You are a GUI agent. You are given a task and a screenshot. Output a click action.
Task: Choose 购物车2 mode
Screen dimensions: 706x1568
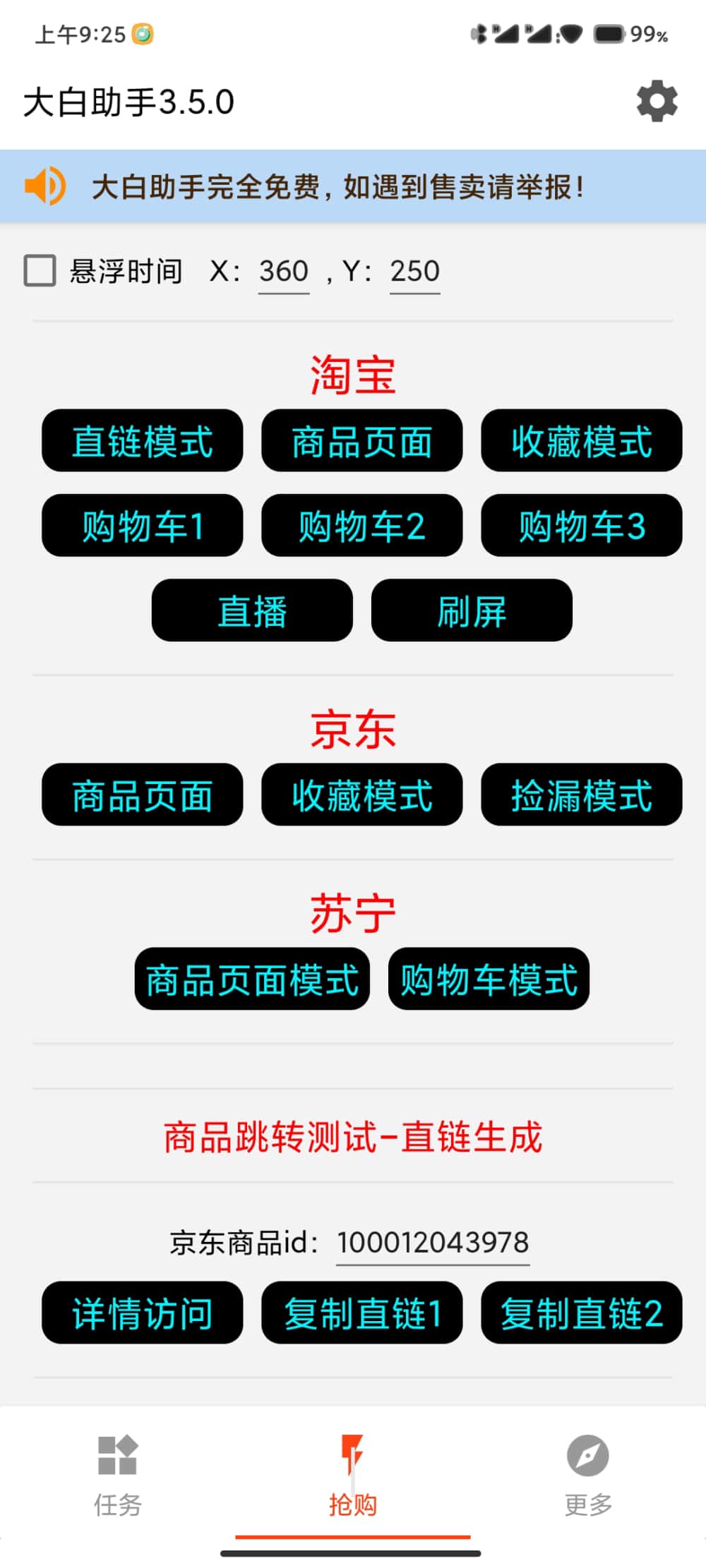[x=361, y=526]
